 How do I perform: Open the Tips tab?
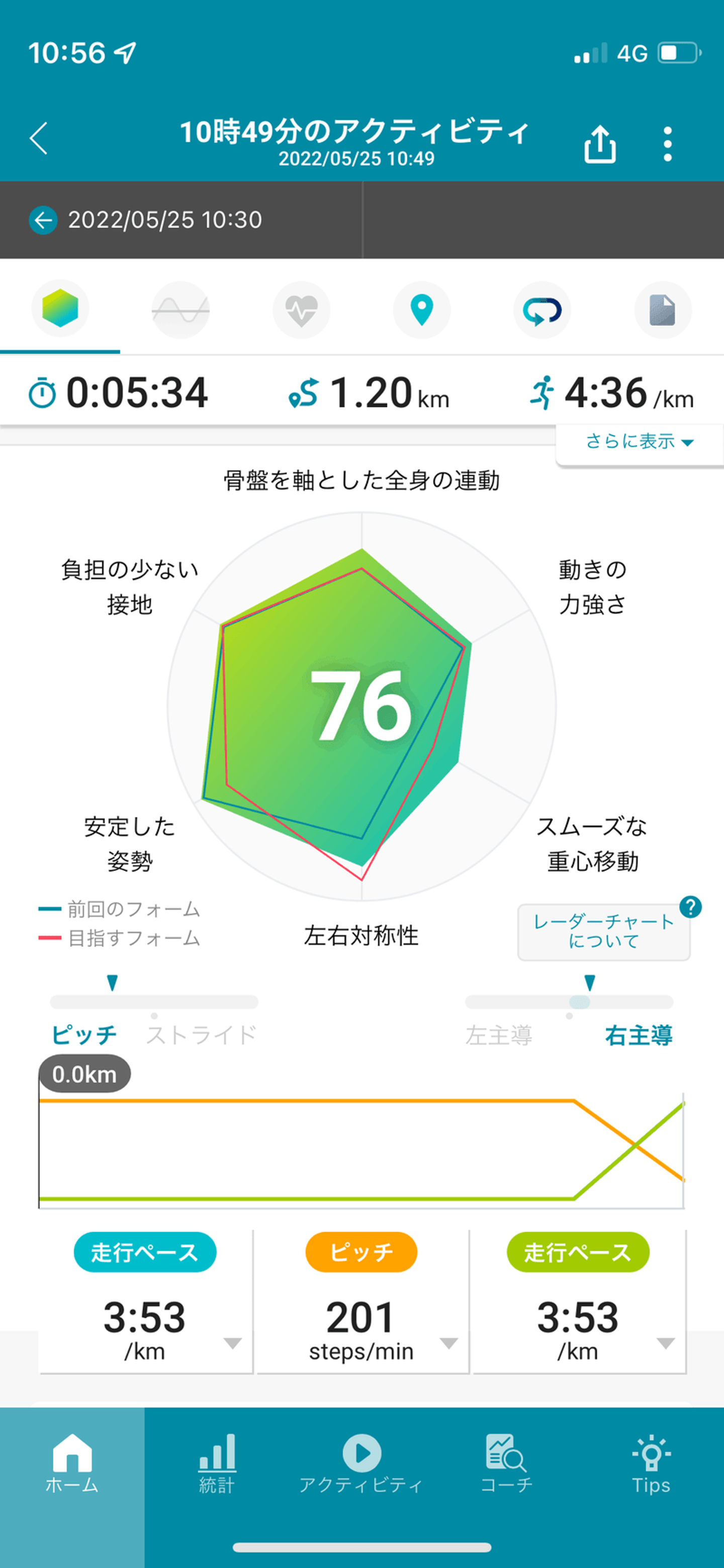(x=651, y=1464)
